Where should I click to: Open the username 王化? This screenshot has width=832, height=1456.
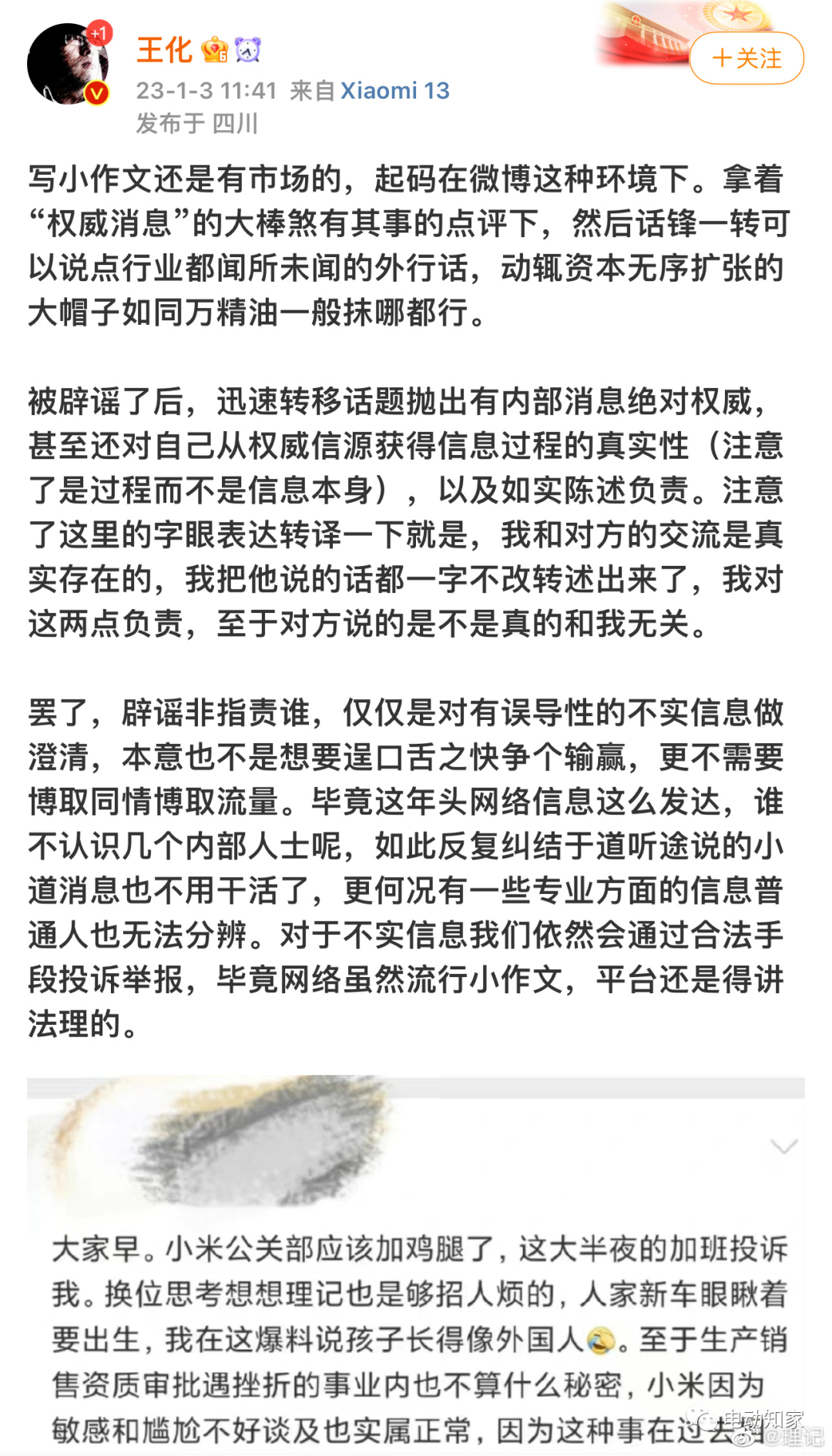pyautogui.click(x=165, y=51)
